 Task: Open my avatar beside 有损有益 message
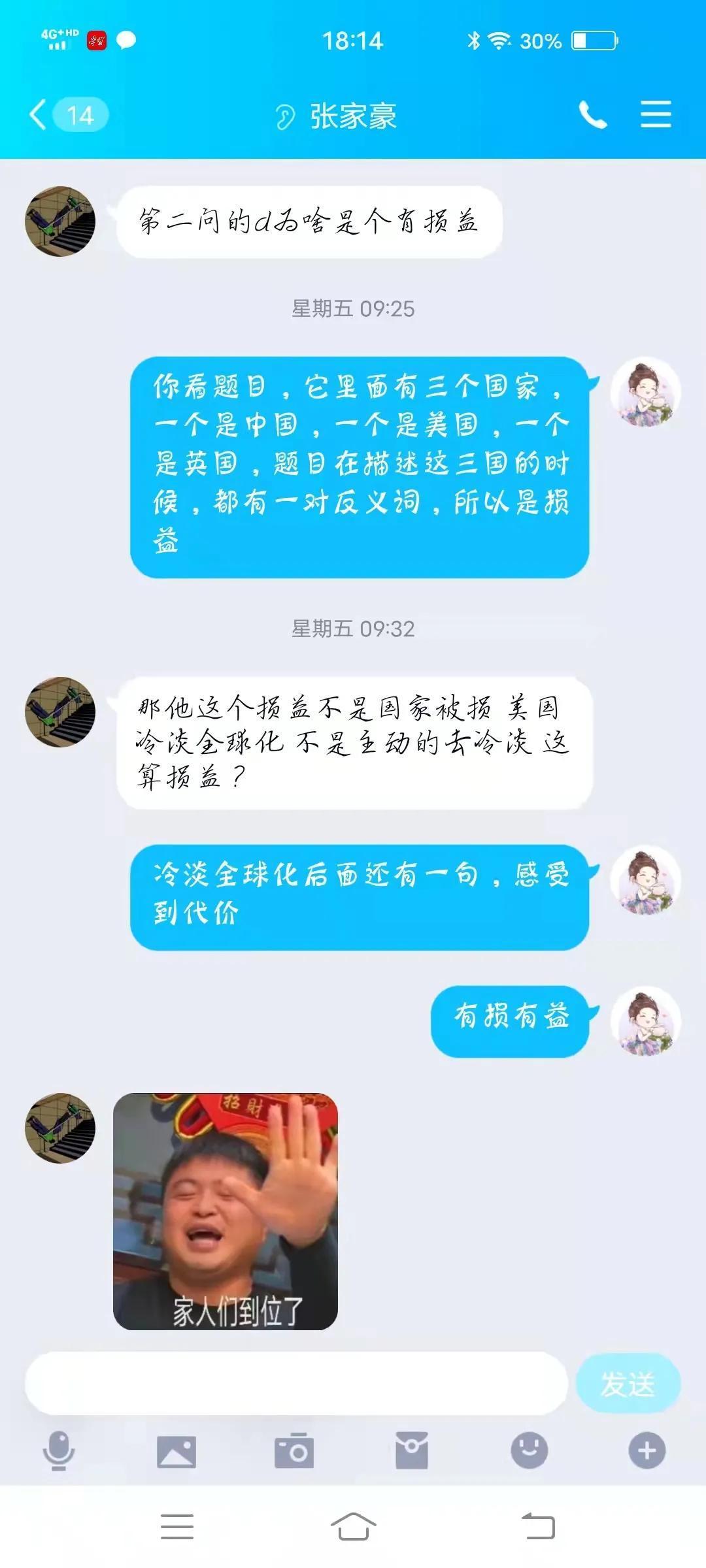645,1021
